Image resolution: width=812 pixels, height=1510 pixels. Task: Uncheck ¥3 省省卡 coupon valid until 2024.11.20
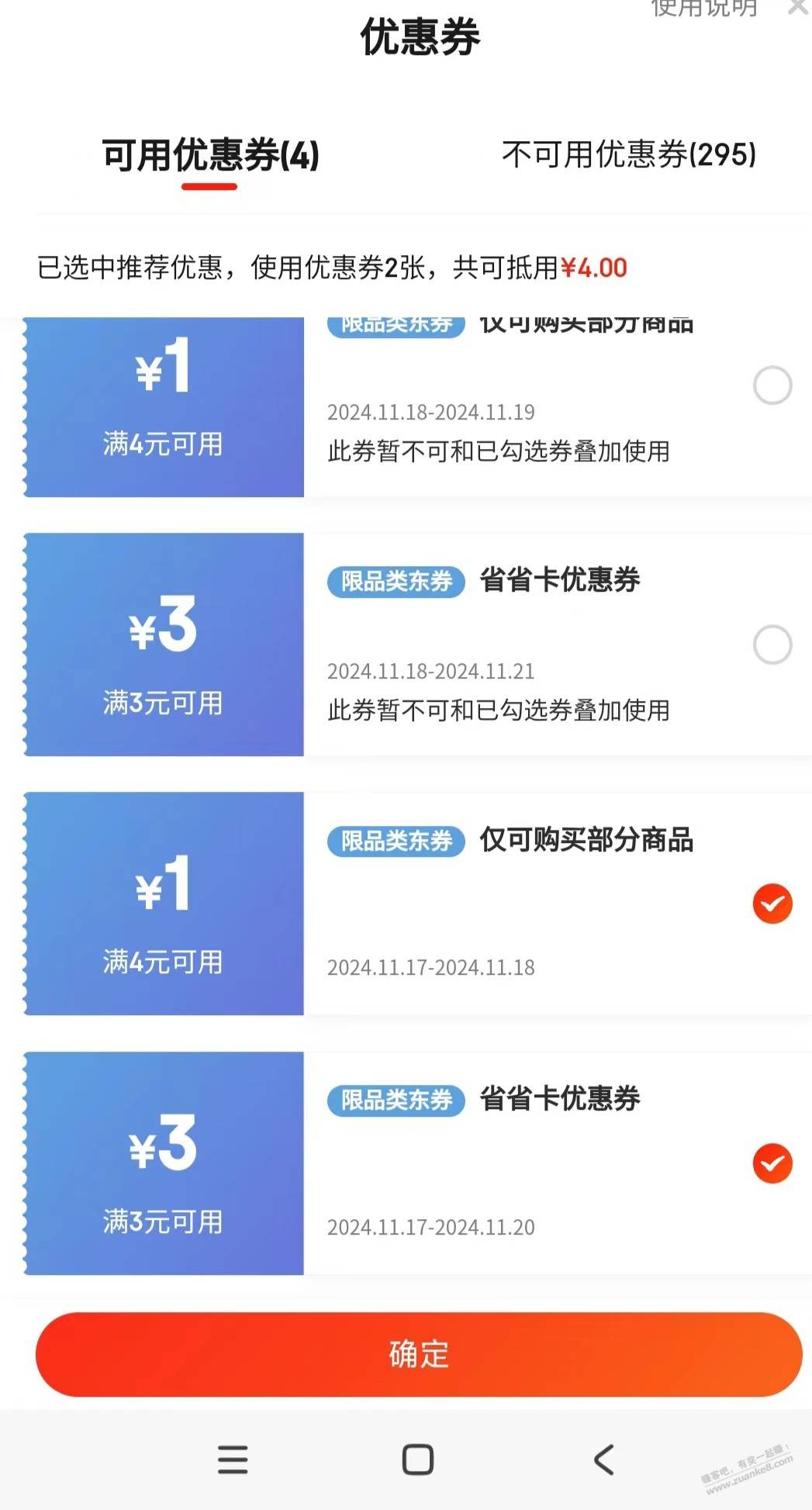click(772, 1163)
